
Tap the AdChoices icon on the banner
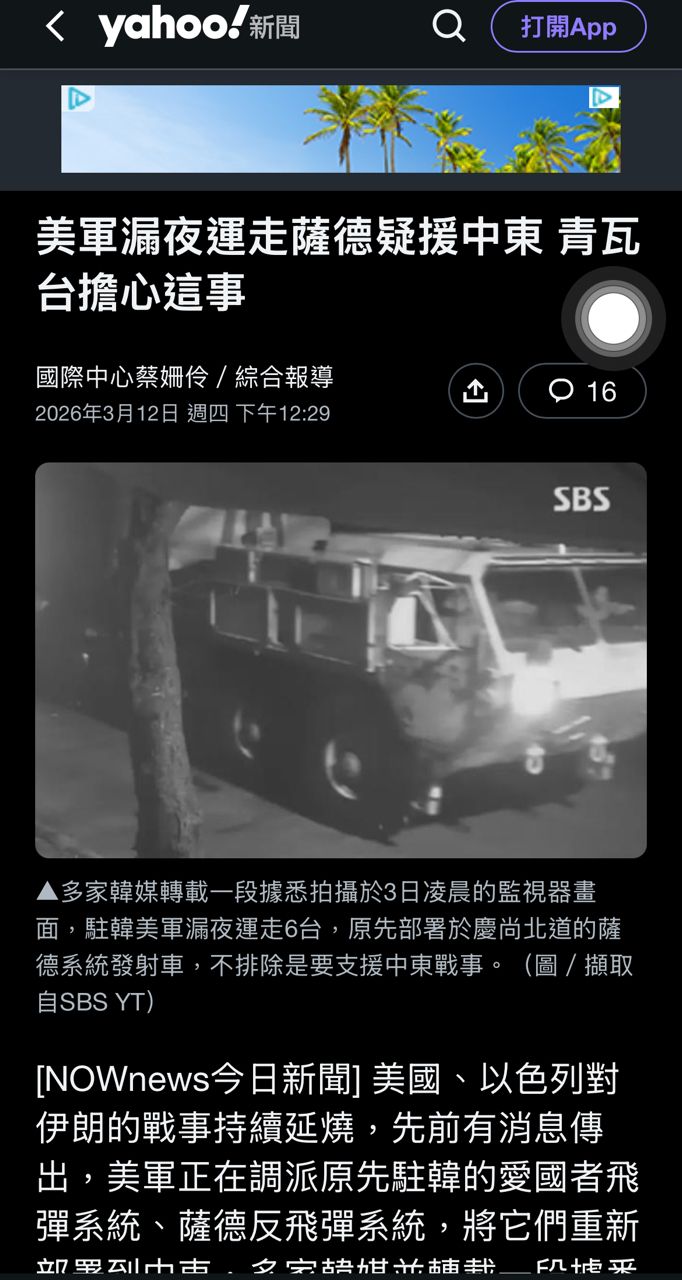pyautogui.click(x=603, y=97)
